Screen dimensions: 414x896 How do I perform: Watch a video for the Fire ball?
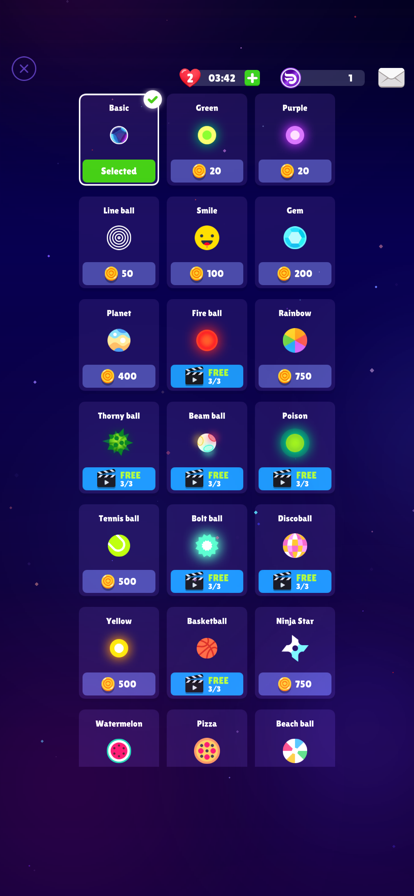[x=207, y=376]
